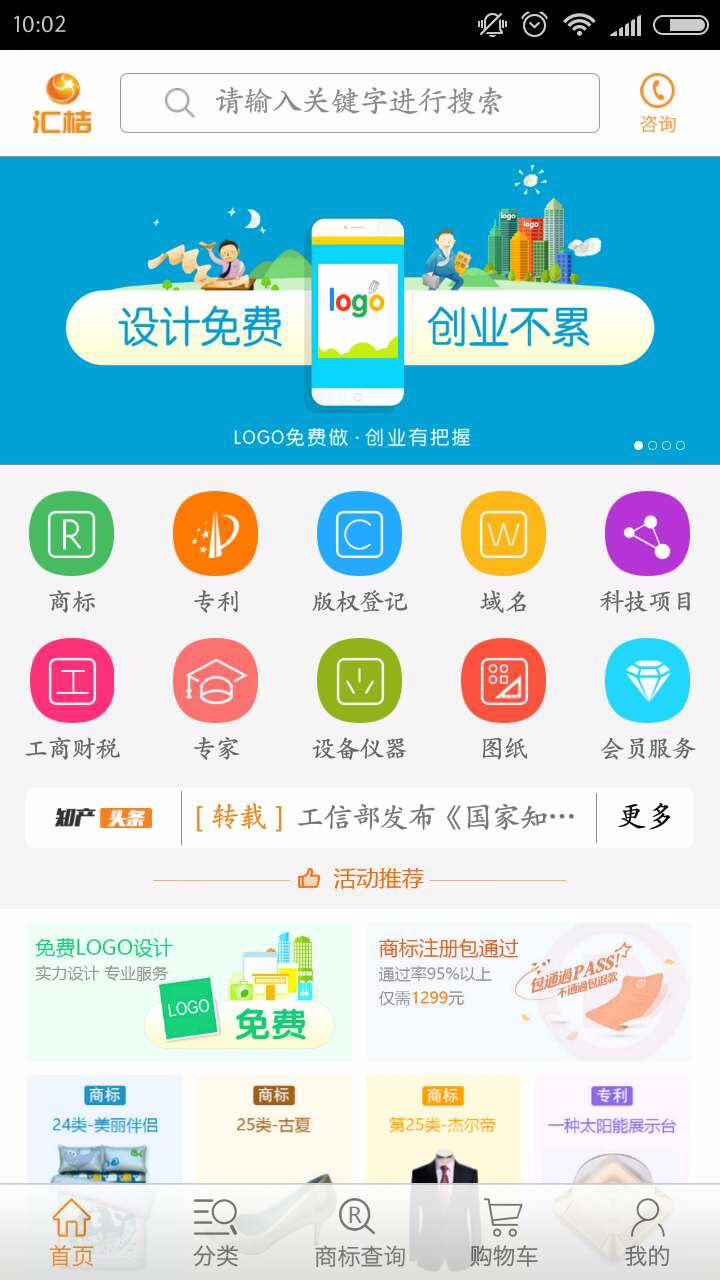Tap 更多 to see more headlines
Image resolution: width=720 pixels, height=1280 pixels.
point(645,817)
